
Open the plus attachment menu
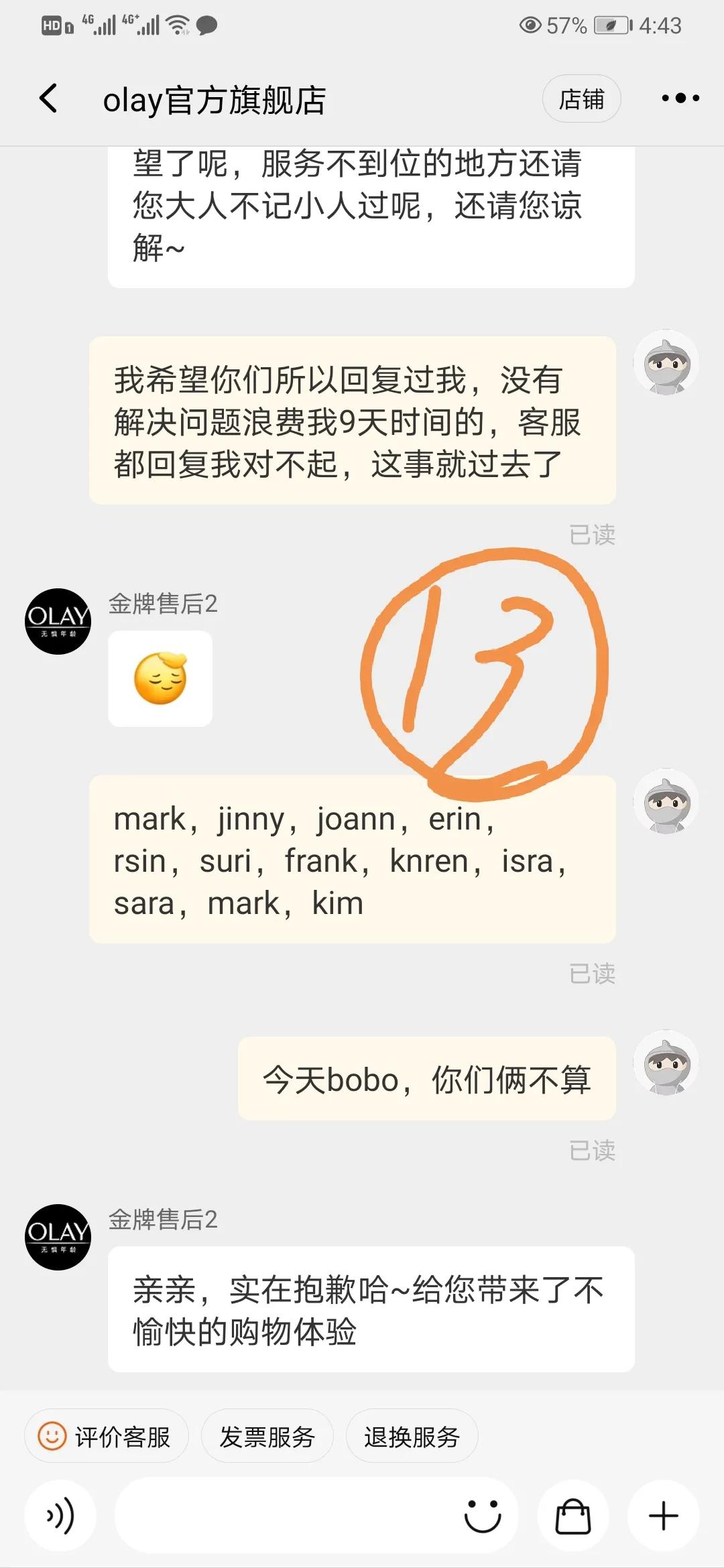[x=662, y=1516]
